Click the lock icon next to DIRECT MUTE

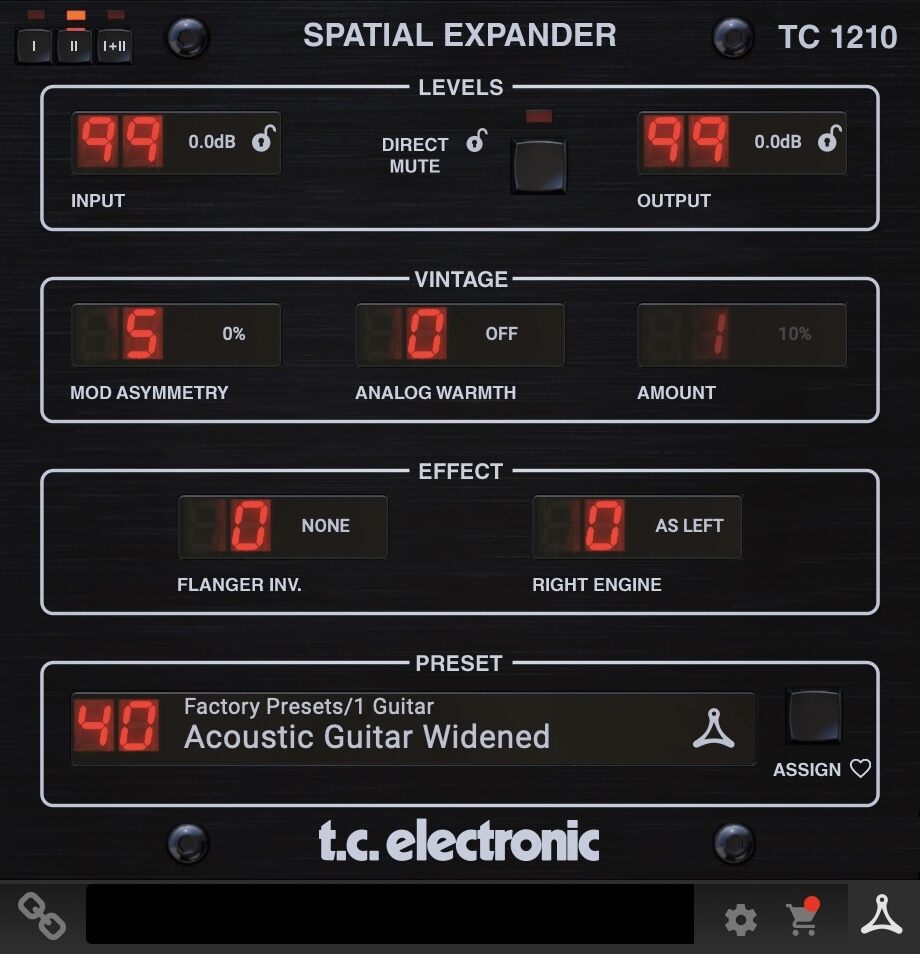(x=478, y=141)
